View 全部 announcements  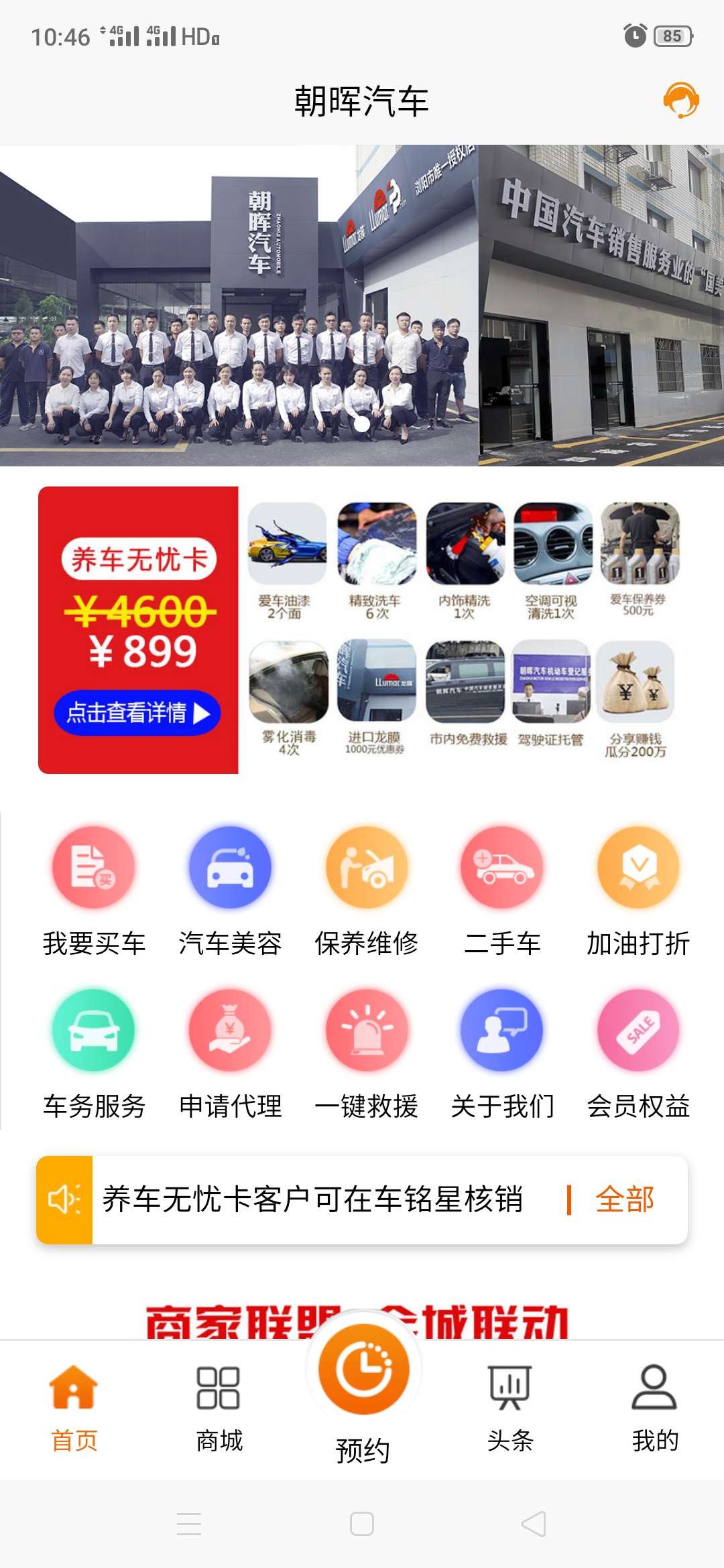click(624, 1199)
